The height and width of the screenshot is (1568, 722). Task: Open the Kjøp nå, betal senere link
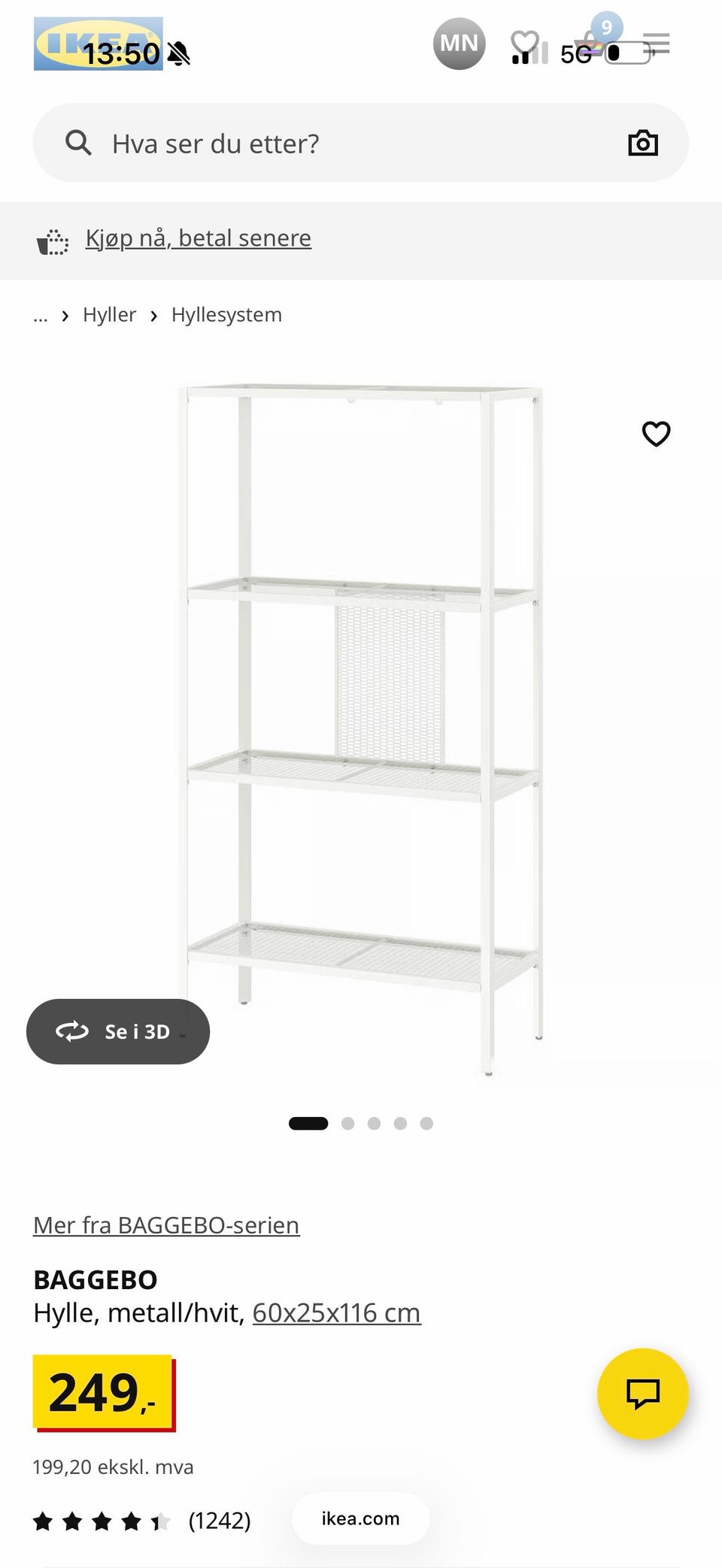pos(198,238)
